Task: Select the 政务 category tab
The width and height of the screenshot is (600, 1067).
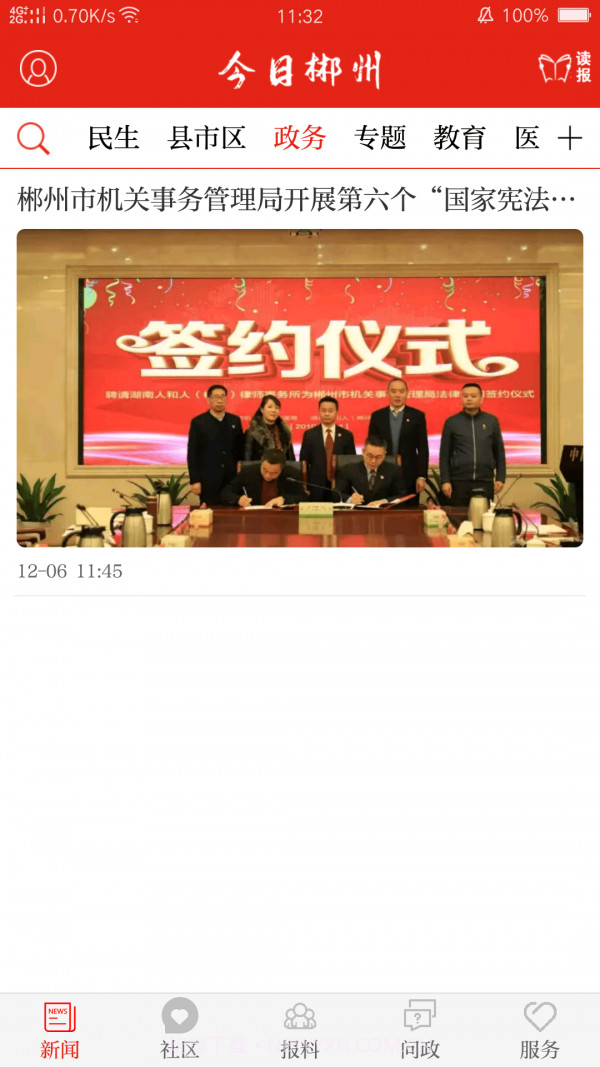Action: [300, 138]
